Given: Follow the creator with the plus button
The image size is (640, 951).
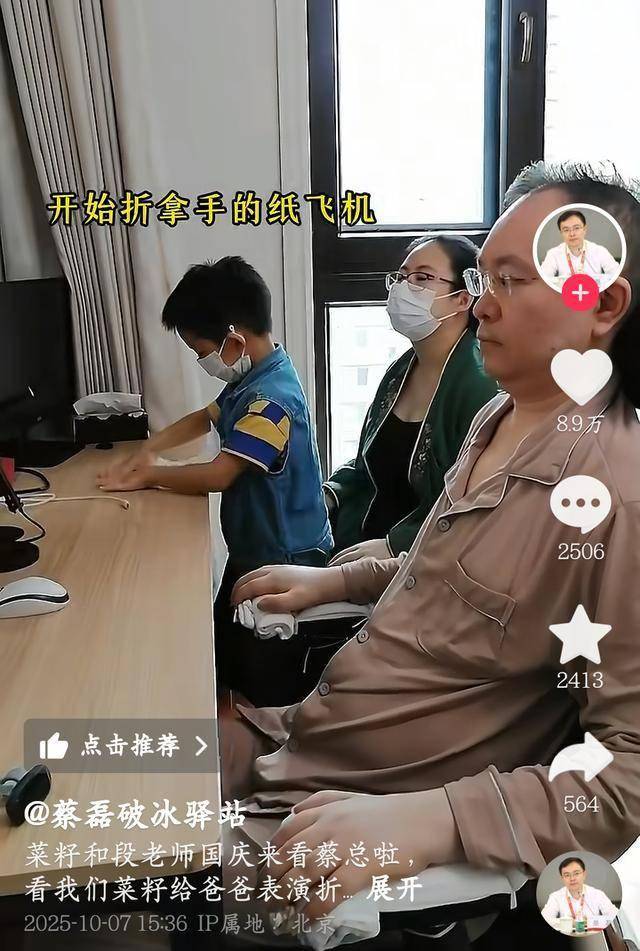Looking at the screenshot, I should [x=580, y=293].
